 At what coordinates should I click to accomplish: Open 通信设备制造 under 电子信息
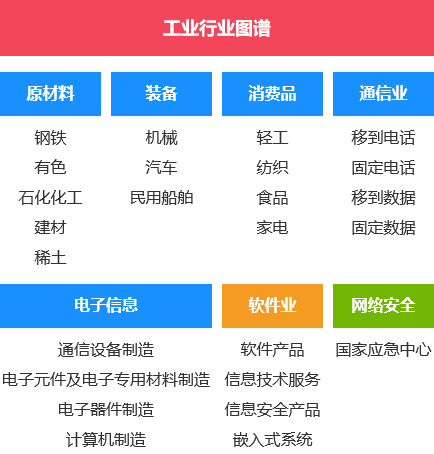click(x=106, y=350)
